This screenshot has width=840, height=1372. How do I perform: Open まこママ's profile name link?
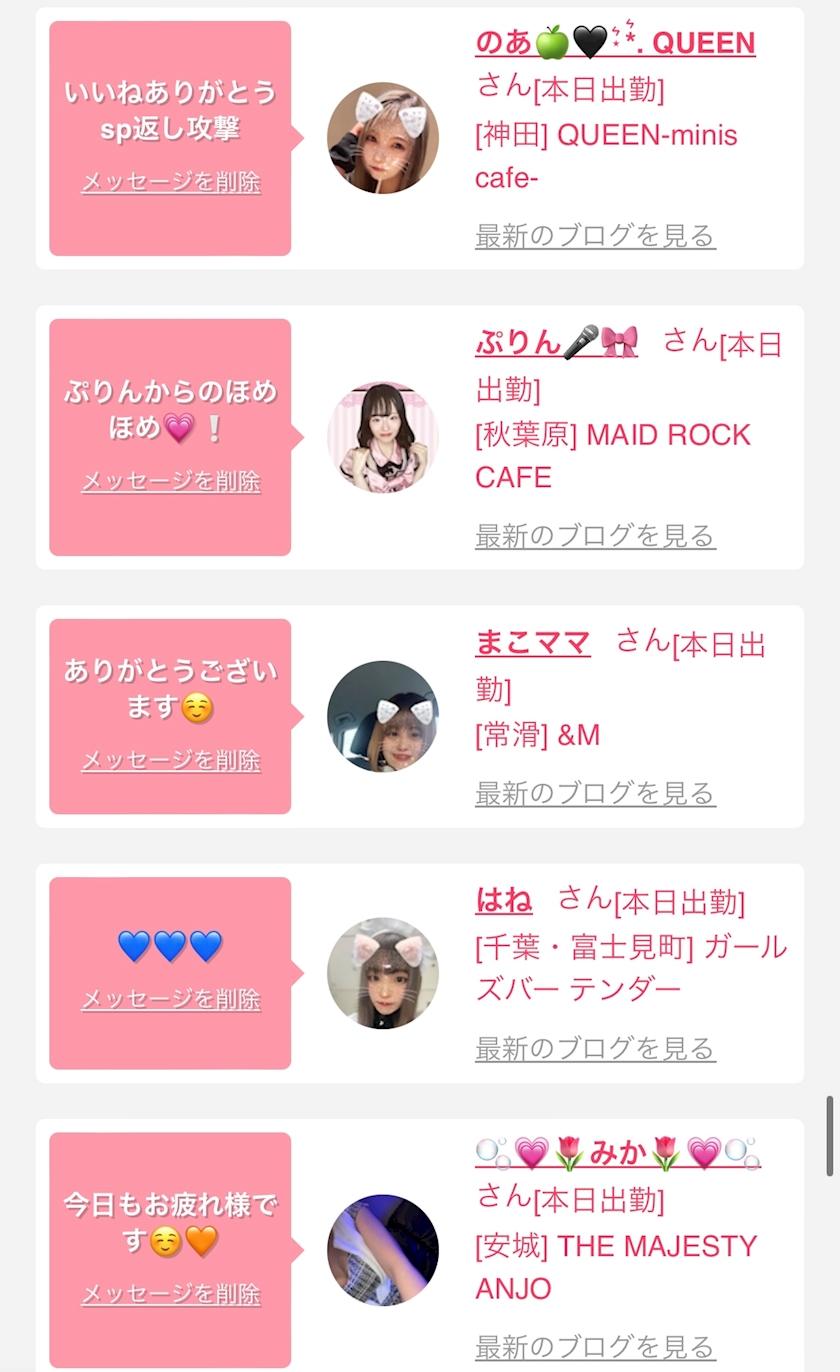pos(533,642)
